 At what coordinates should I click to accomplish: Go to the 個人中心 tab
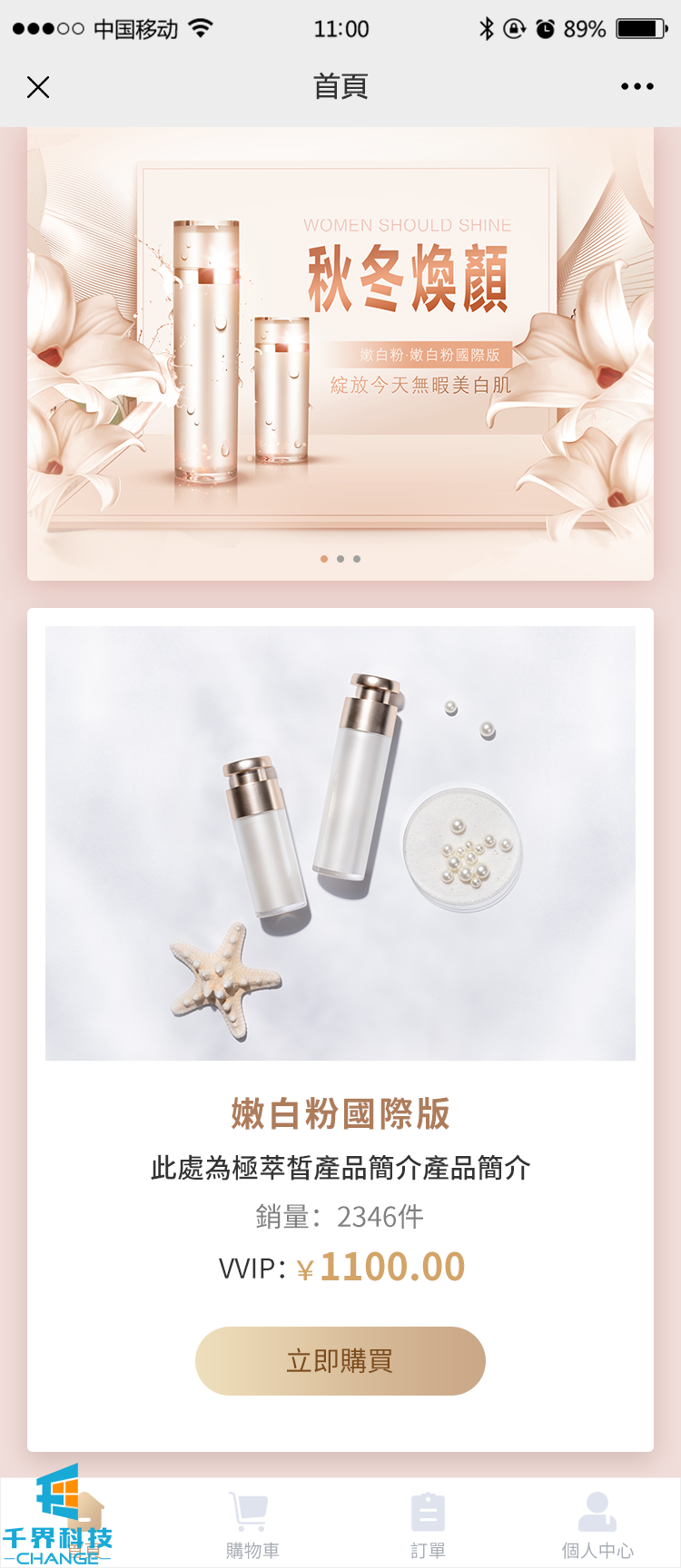597,1525
